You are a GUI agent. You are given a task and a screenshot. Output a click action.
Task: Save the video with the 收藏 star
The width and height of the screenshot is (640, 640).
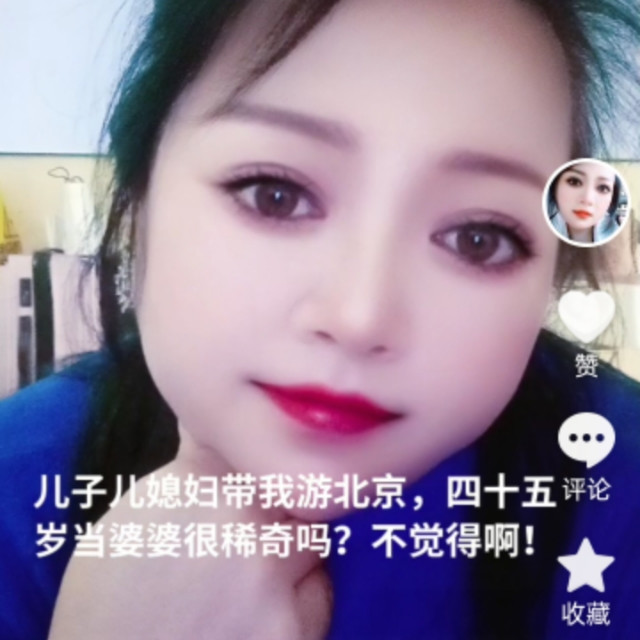(586, 566)
